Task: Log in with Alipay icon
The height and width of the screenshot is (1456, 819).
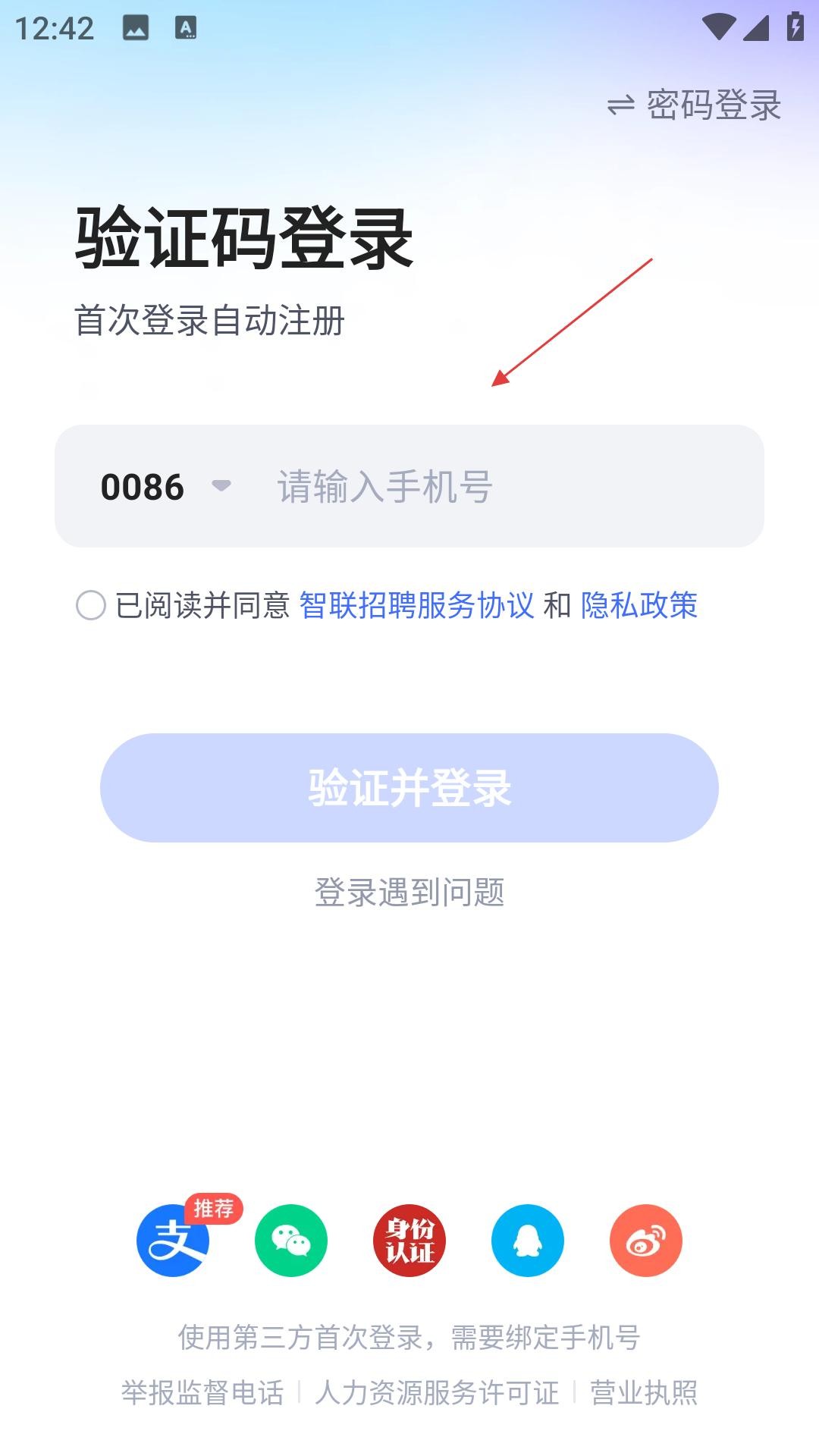Action: [x=173, y=1241]
